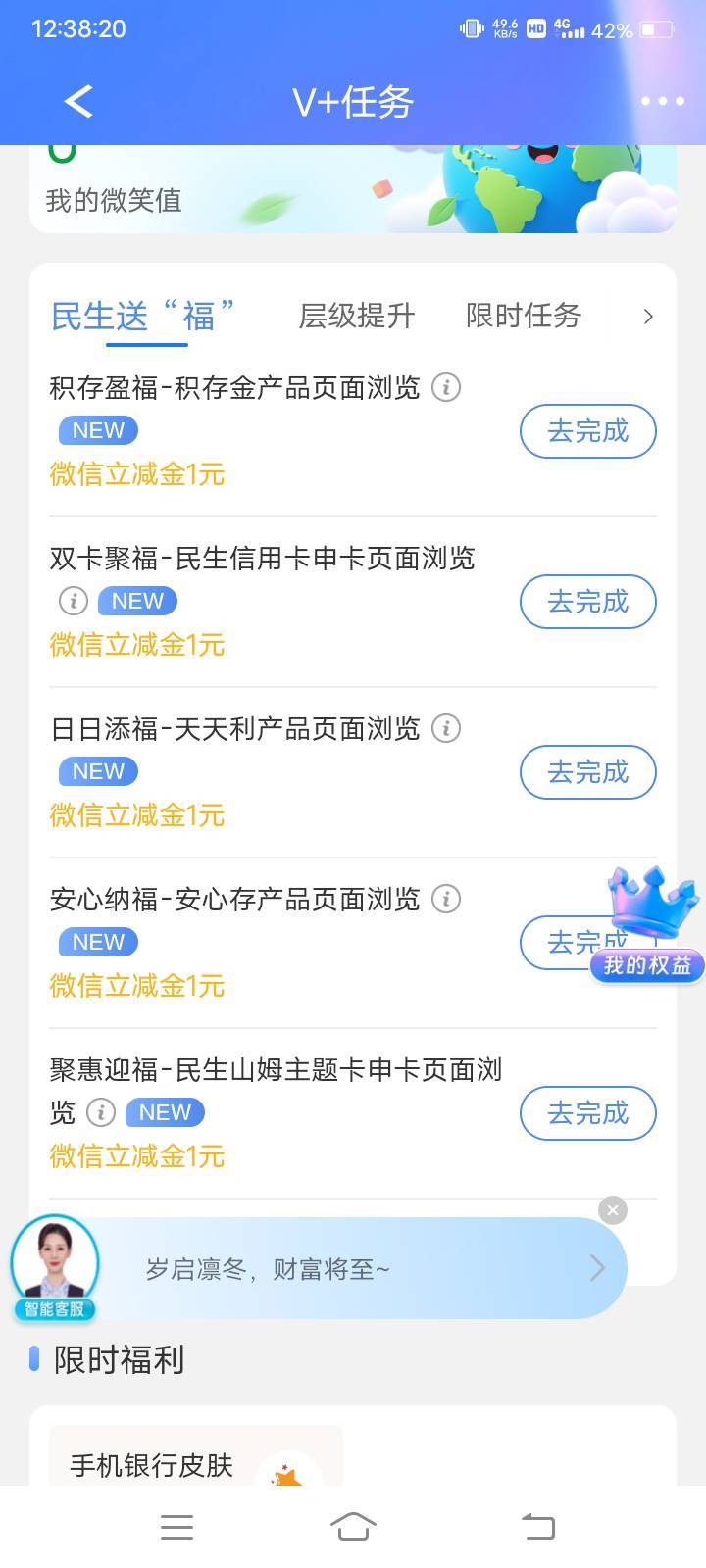Switch to the 层级提升 tab
This screenshot has height=1568, width=706.
click(x=357, y=316)
